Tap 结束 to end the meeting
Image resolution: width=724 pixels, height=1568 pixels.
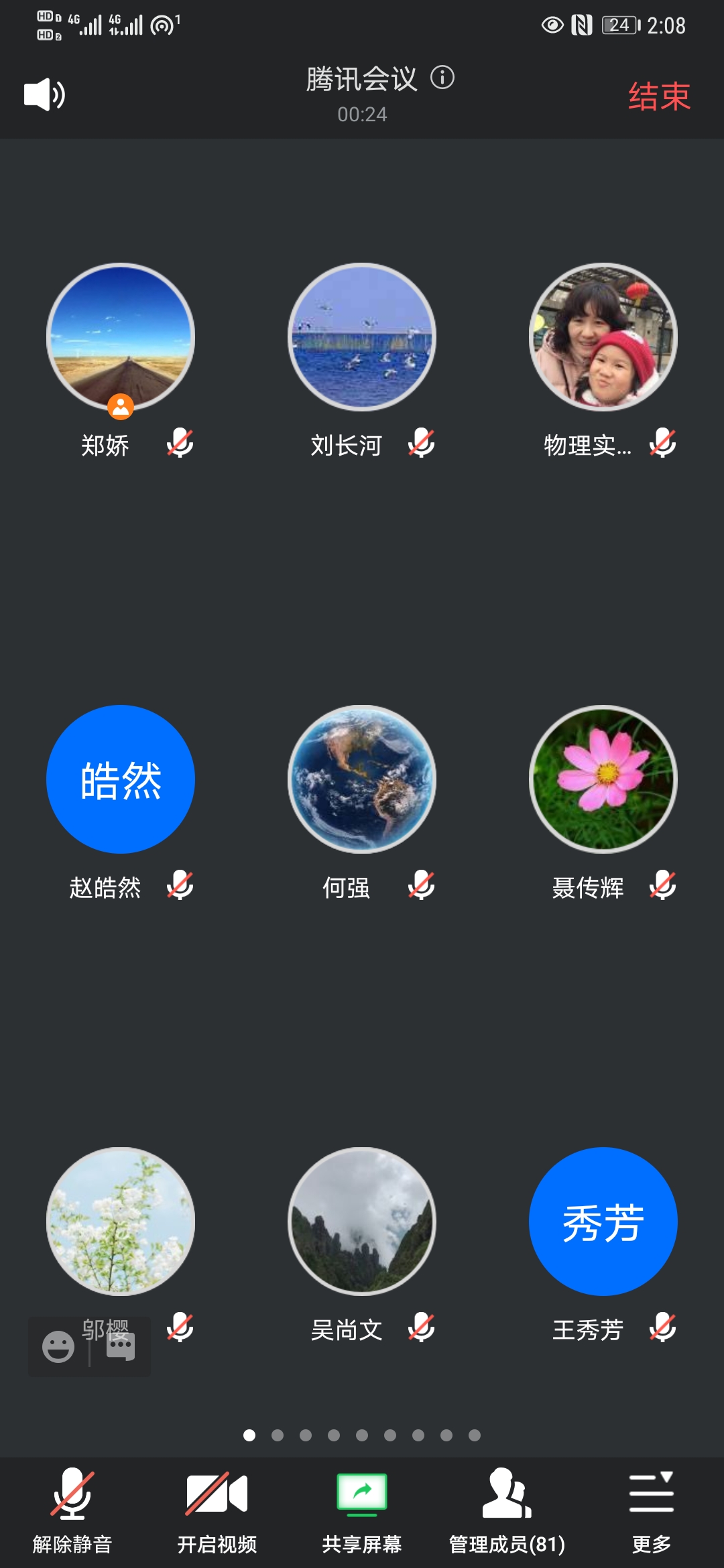(x=659, y=96)
